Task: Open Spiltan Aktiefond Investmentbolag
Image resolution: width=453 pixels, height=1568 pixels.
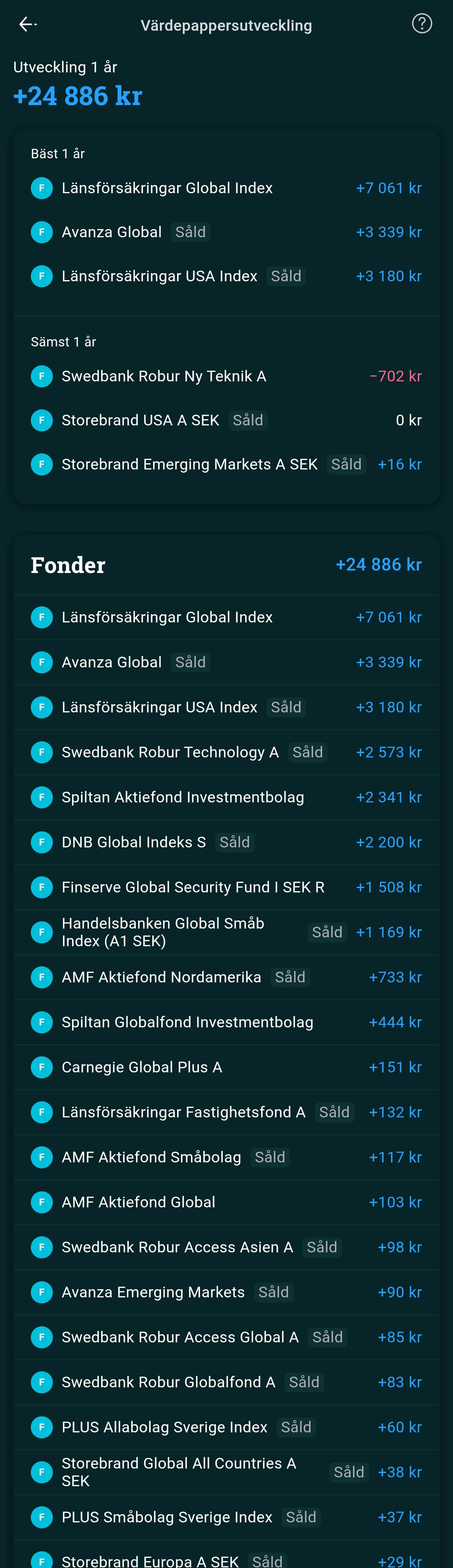Action: (x=226, y=797)
